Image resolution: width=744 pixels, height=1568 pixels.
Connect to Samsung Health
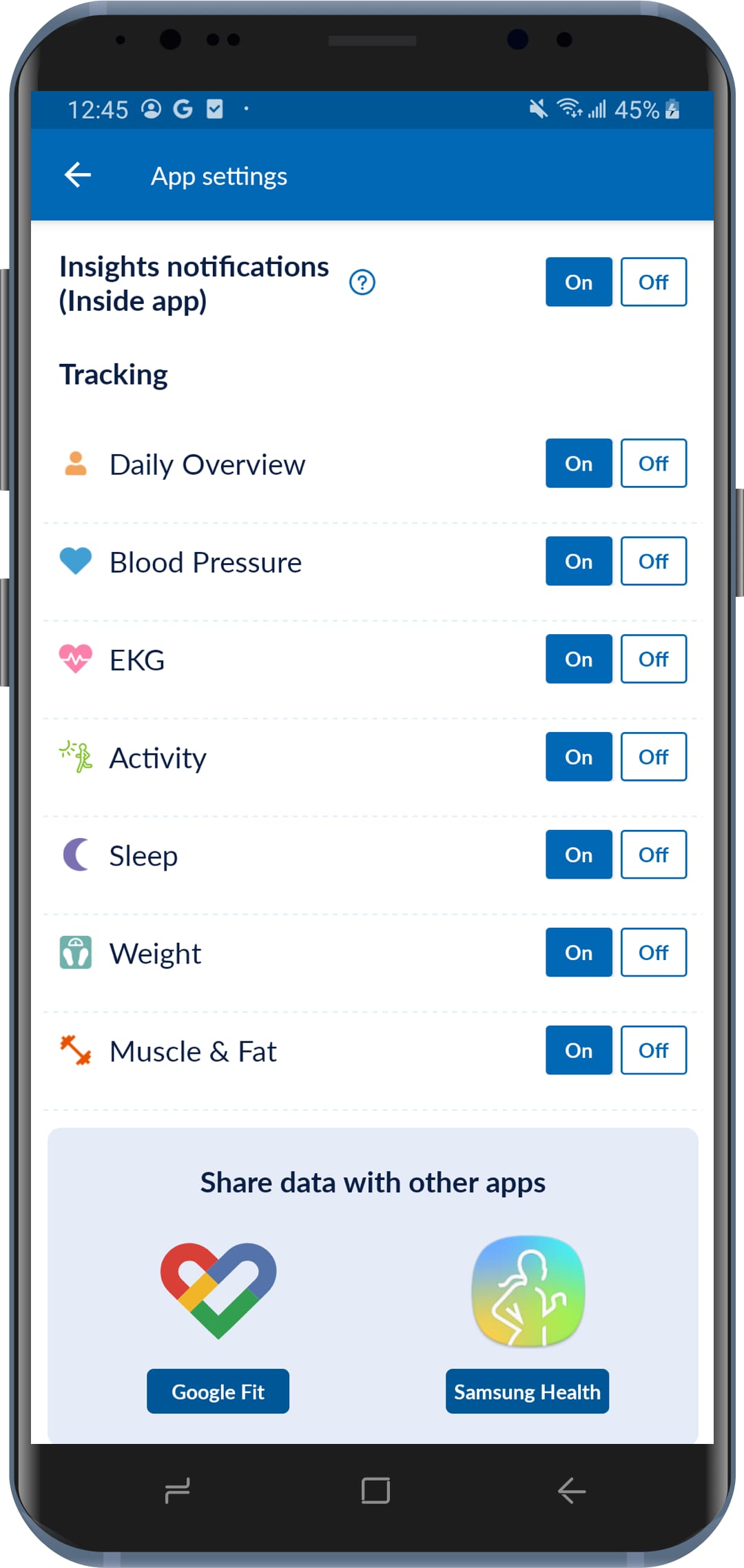point(527,1392)
